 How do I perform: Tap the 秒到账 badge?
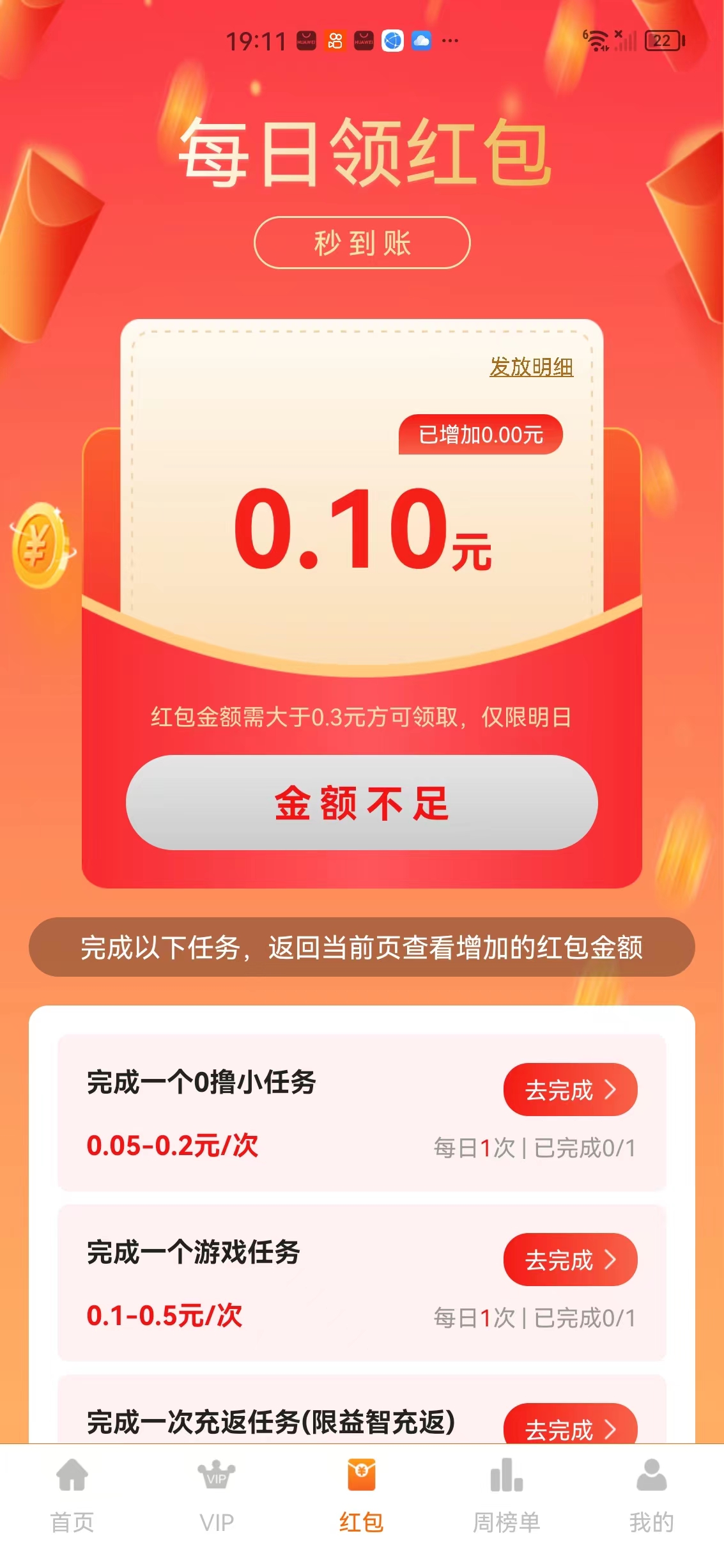(x=362, y=242)
